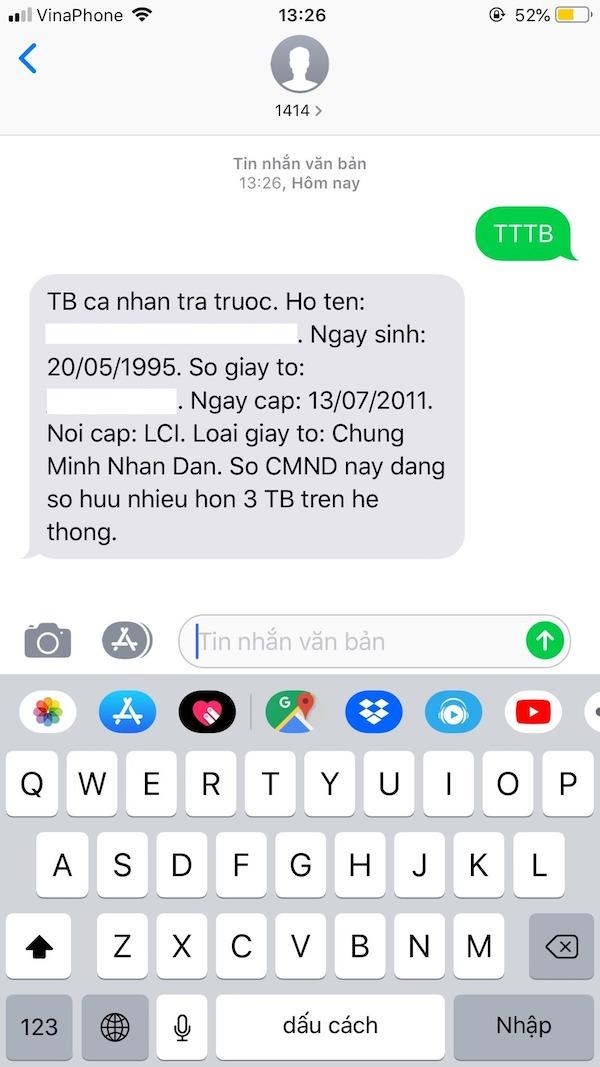Start dictation with the microphone key

point(182,1026)
